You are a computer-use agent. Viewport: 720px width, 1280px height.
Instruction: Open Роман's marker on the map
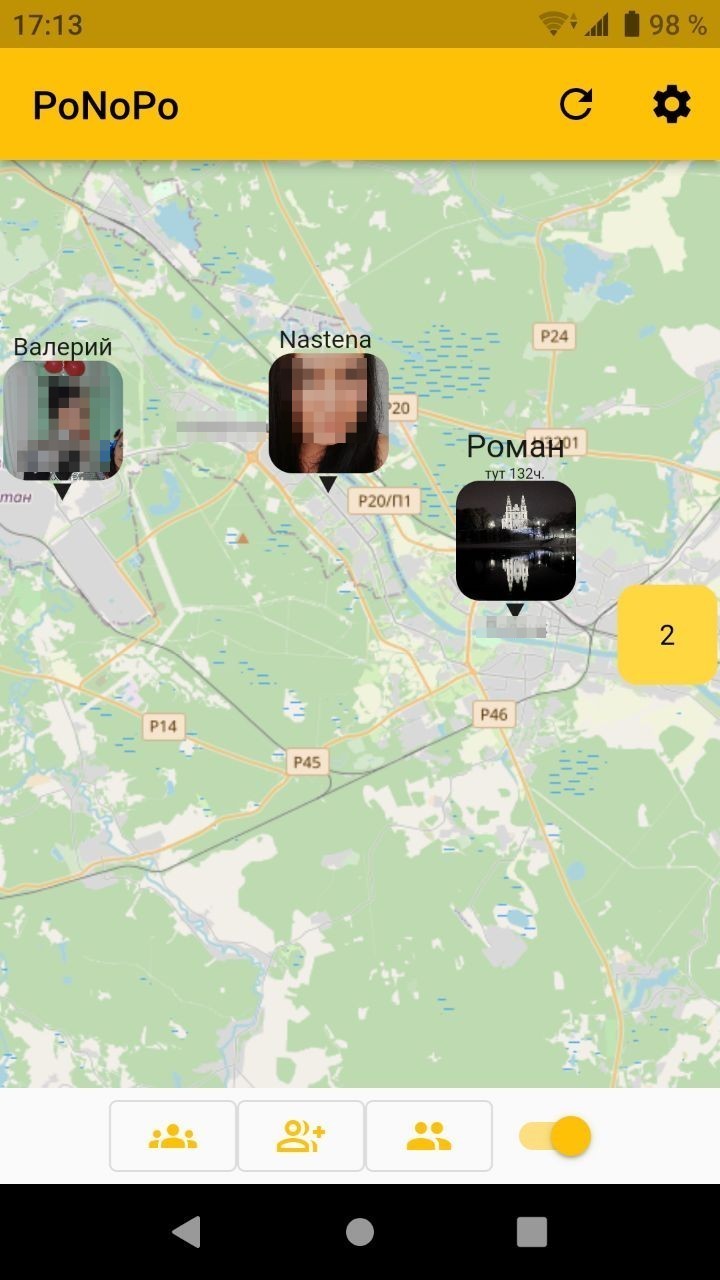(x=516, y=540)
